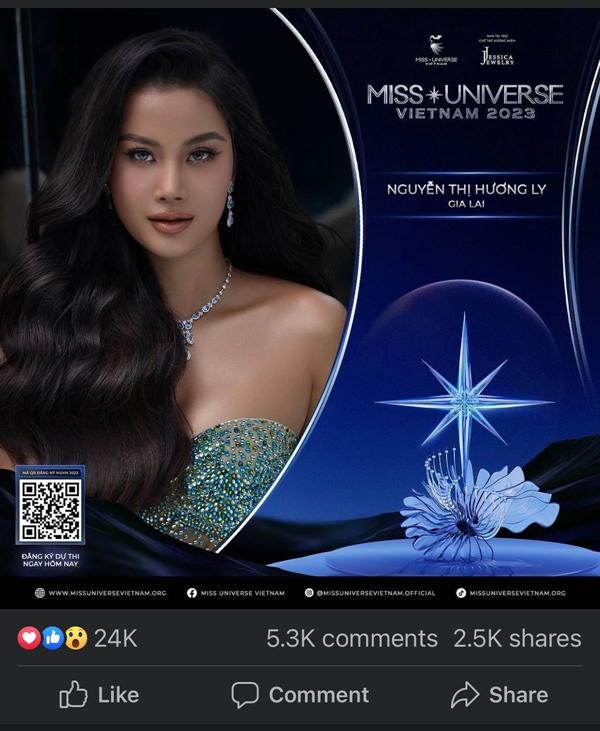View the 2.5K shares
Viewport: 600px width, 731px height.
pos(516,638)
